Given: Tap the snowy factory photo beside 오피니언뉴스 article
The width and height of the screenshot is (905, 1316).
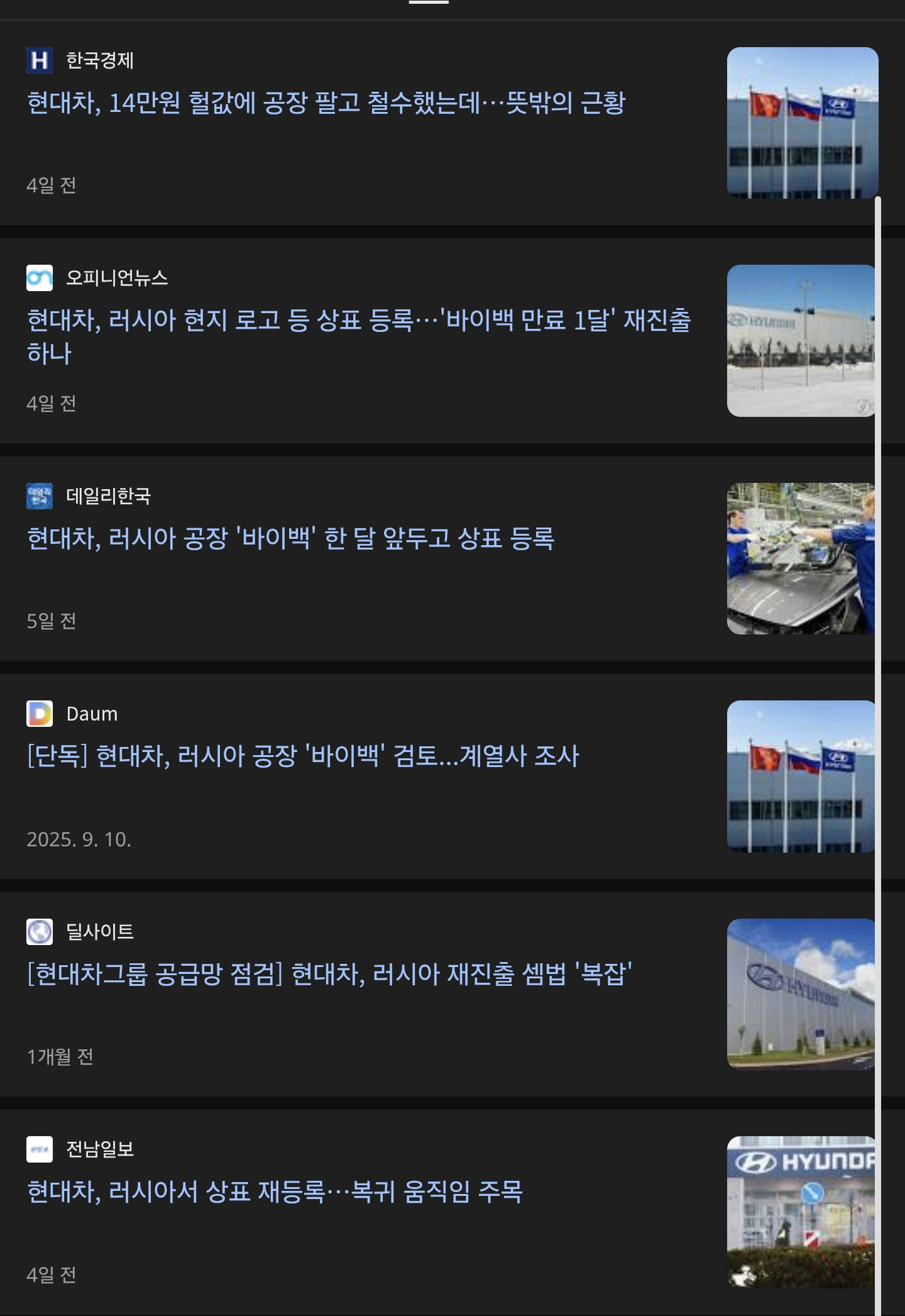Looking at the screenshot, I should click(x=801, y=341).
